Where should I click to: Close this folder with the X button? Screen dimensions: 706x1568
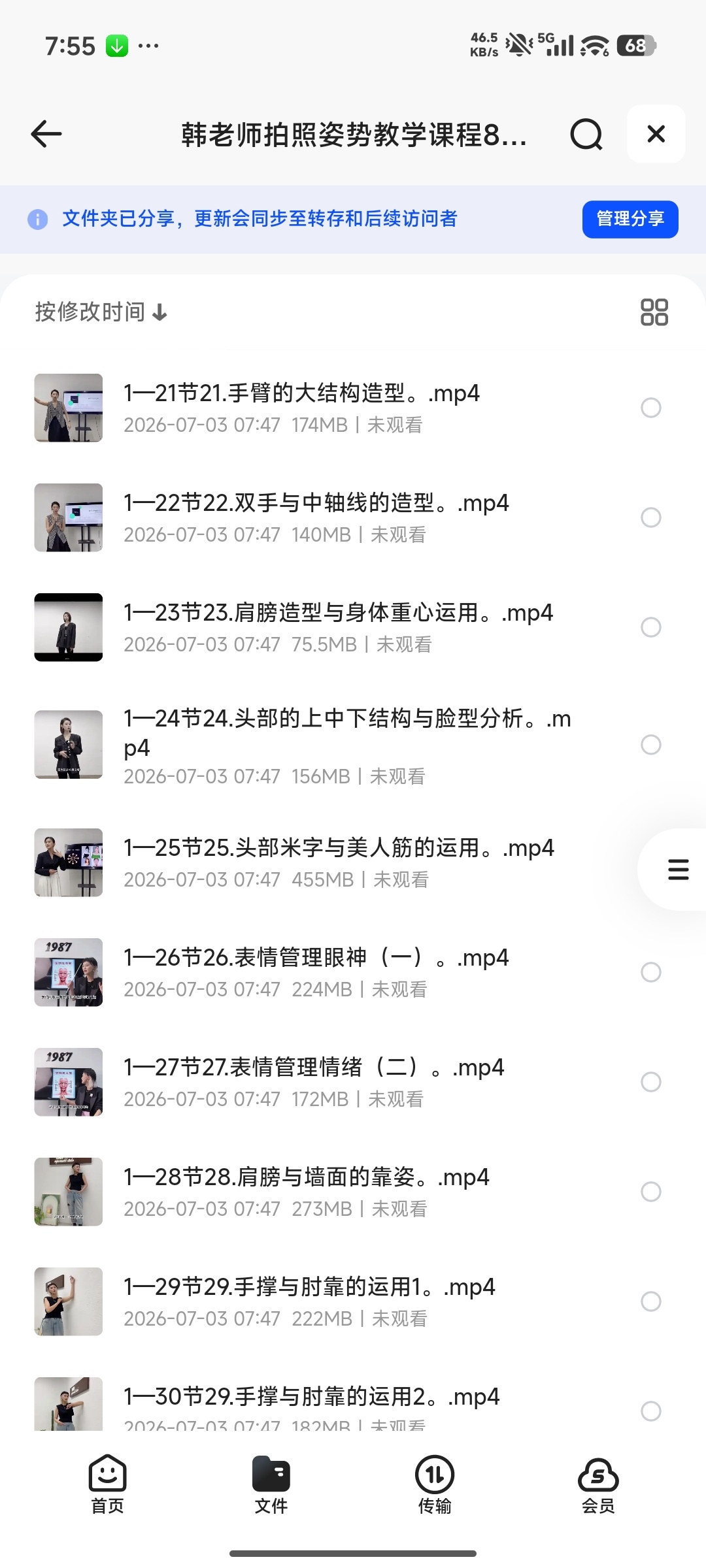pos(656,134)
